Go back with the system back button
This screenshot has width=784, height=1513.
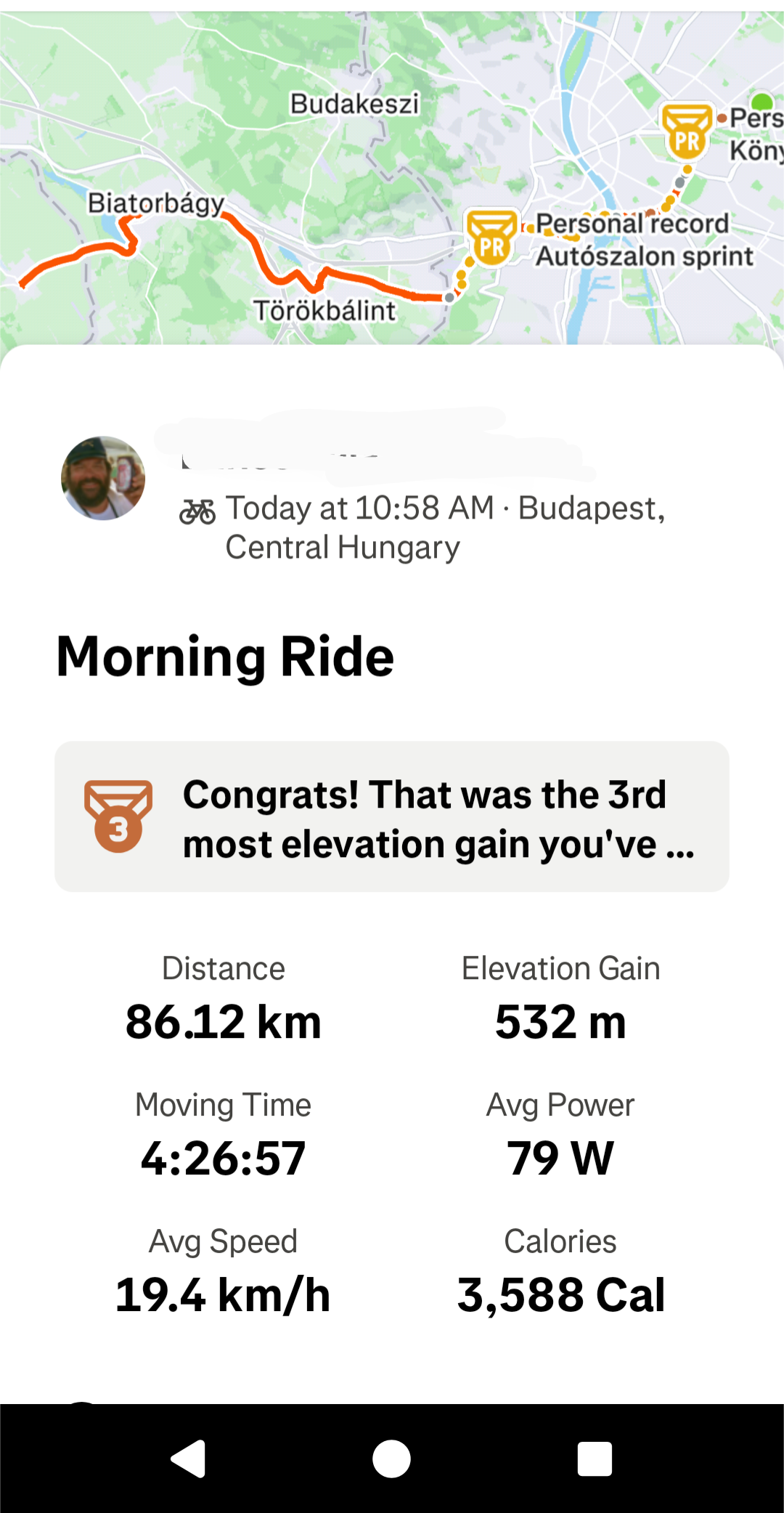click(188, 1459)
